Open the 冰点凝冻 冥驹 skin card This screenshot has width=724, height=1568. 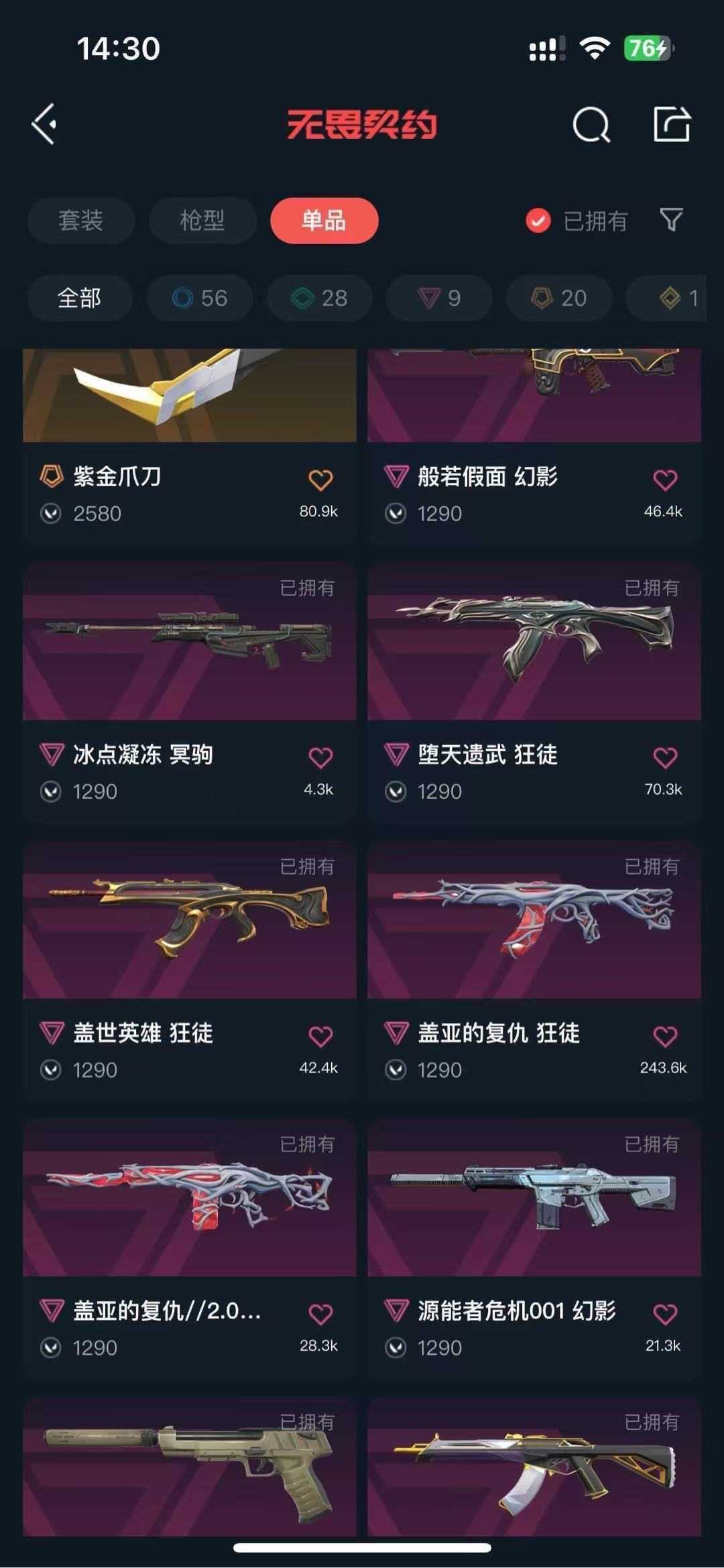[x=190, y=693]
